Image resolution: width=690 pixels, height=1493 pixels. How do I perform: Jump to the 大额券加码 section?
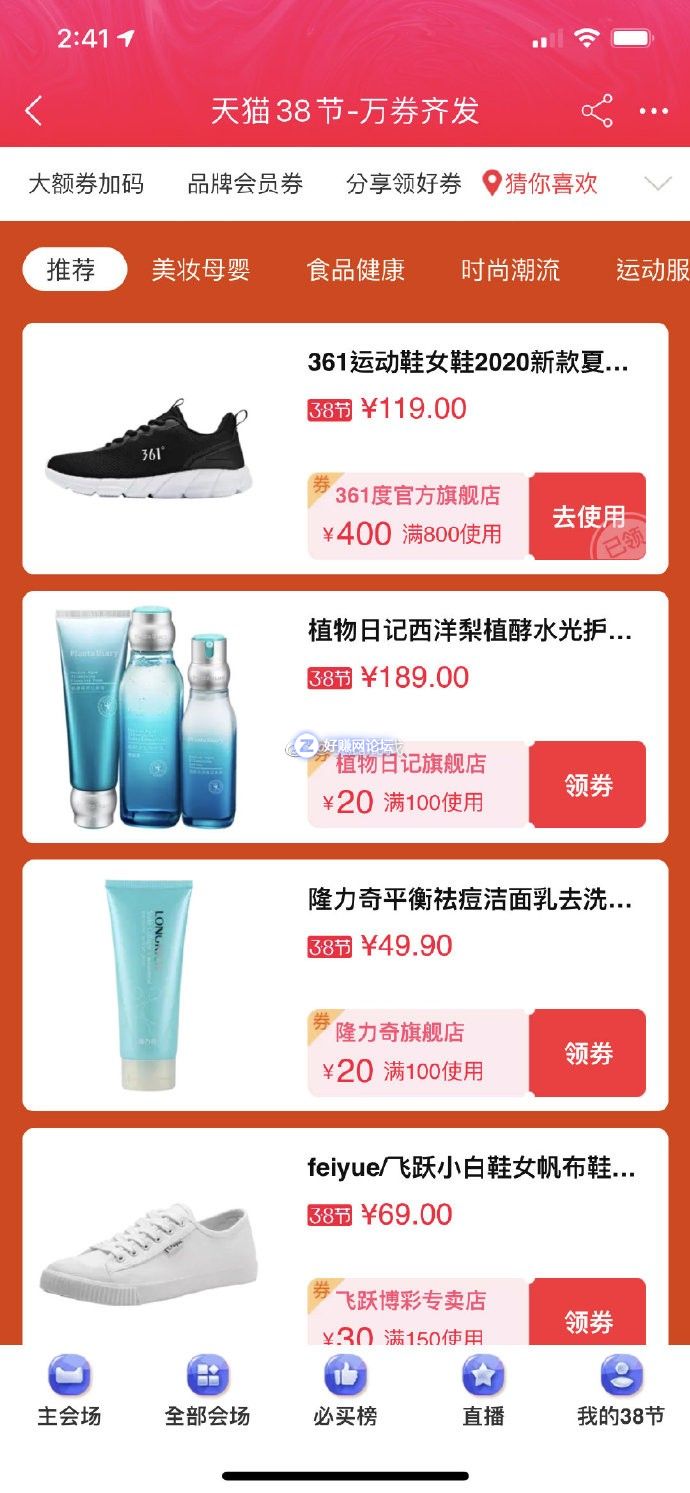(x=86, y=184)
